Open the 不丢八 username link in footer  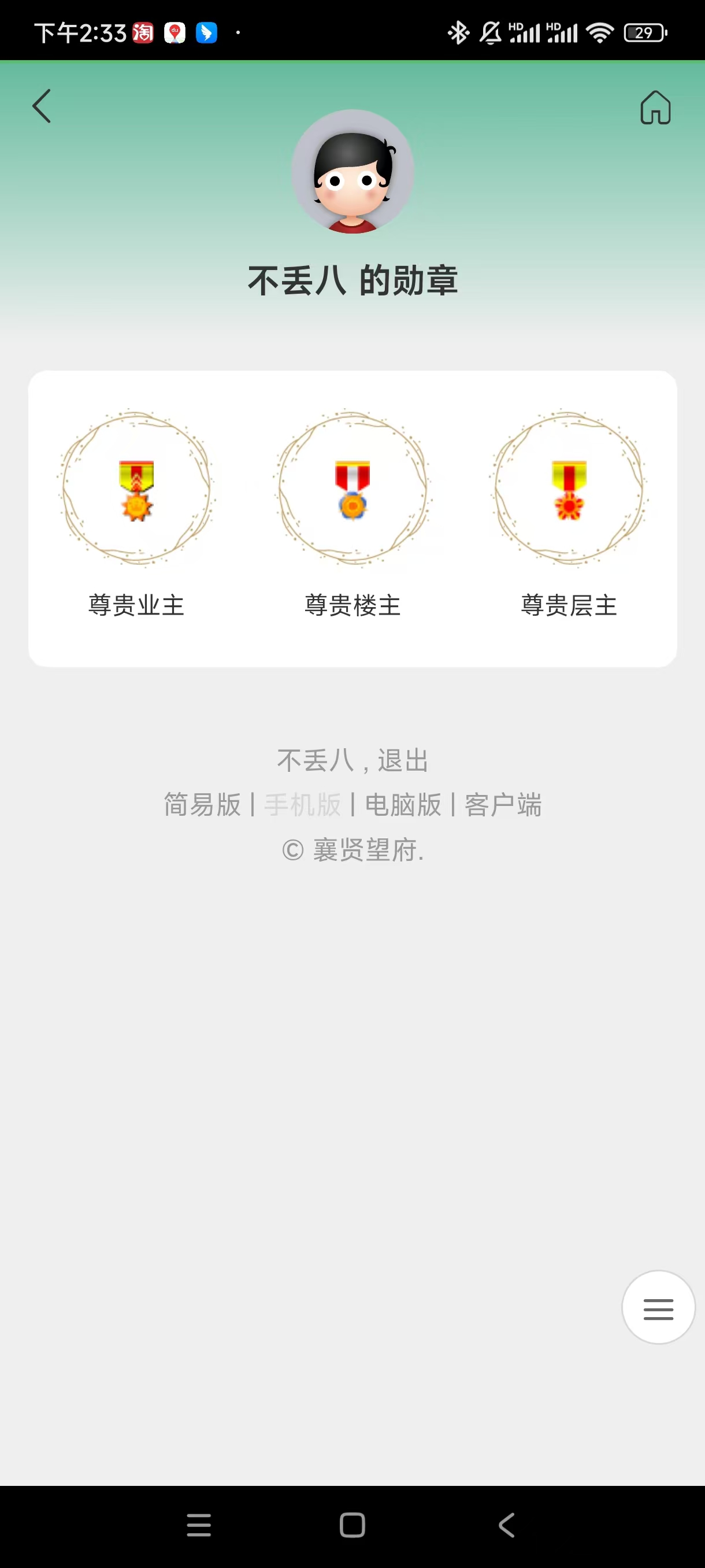[315, 760]
